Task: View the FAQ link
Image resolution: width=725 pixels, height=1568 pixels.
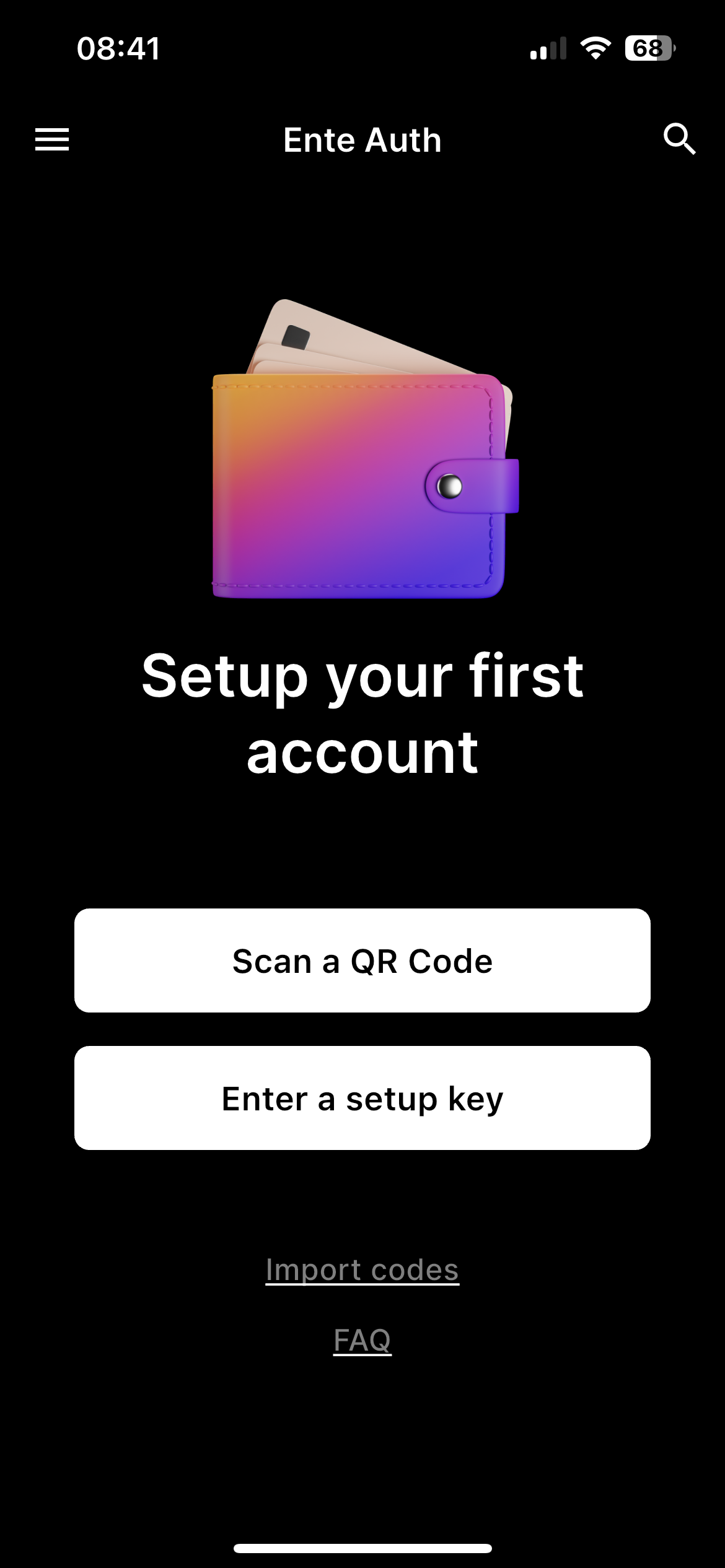Action: [362, 1340]
